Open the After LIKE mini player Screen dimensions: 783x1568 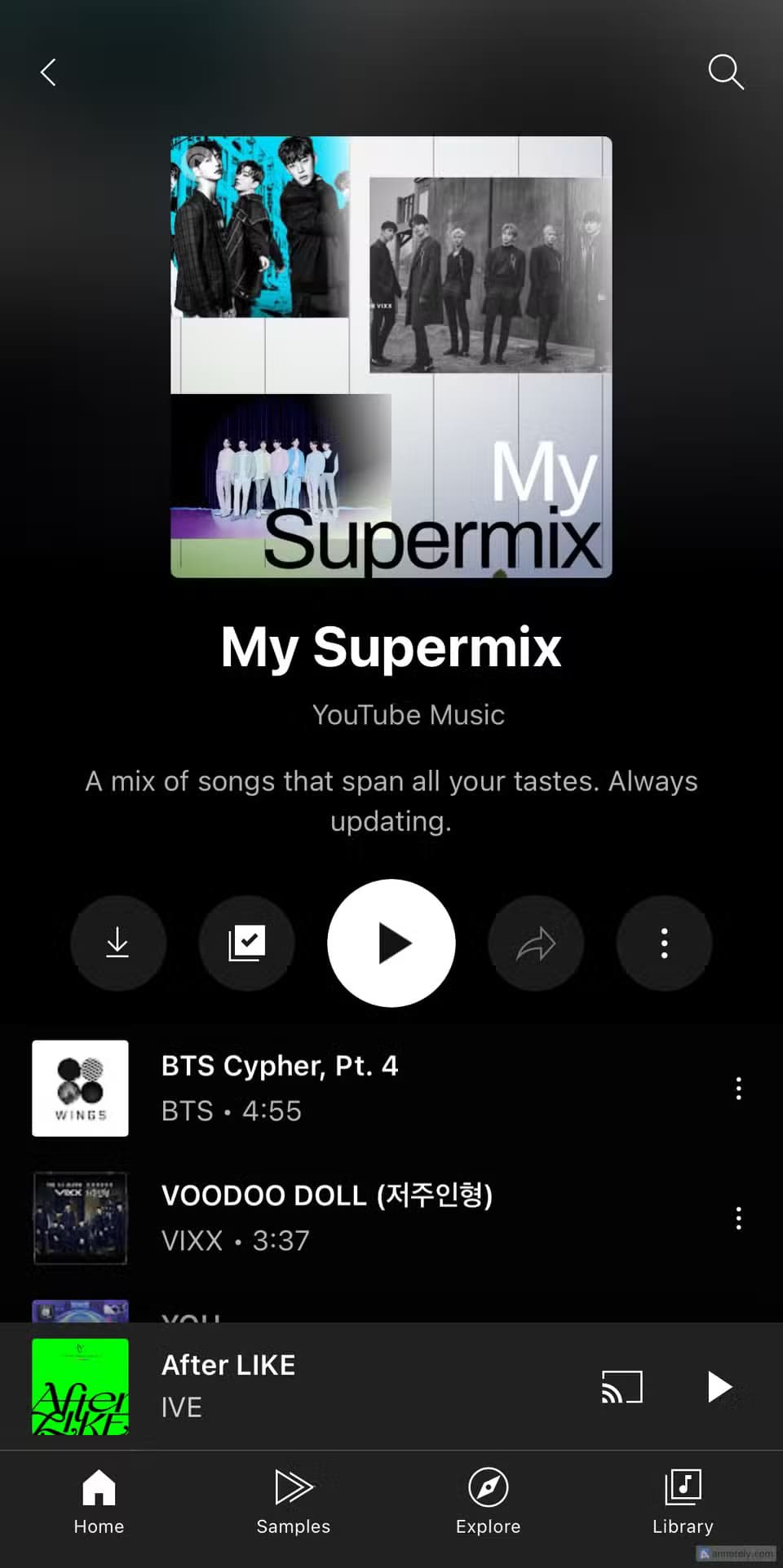pyautogui.click(x=326, y=1385)
